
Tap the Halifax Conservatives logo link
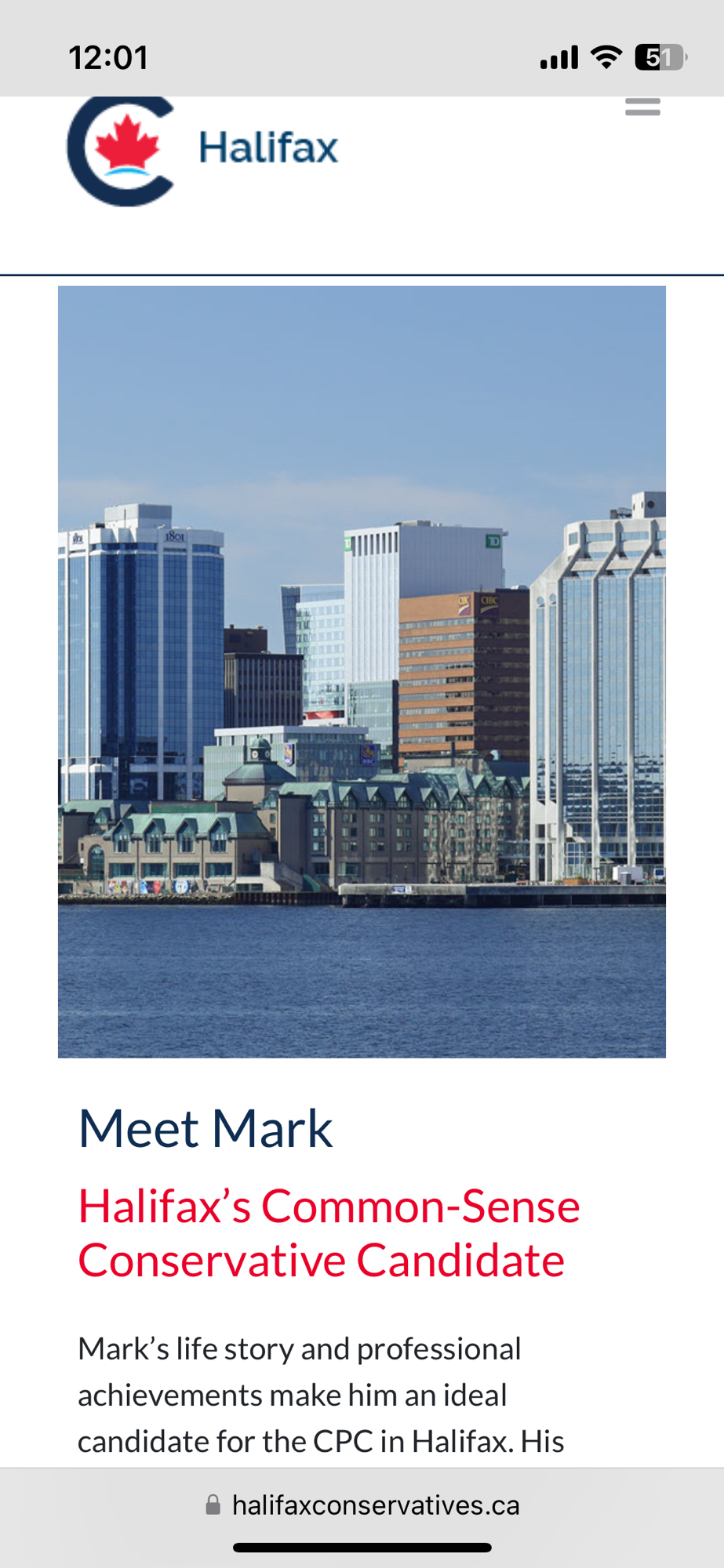pos(202,149)
